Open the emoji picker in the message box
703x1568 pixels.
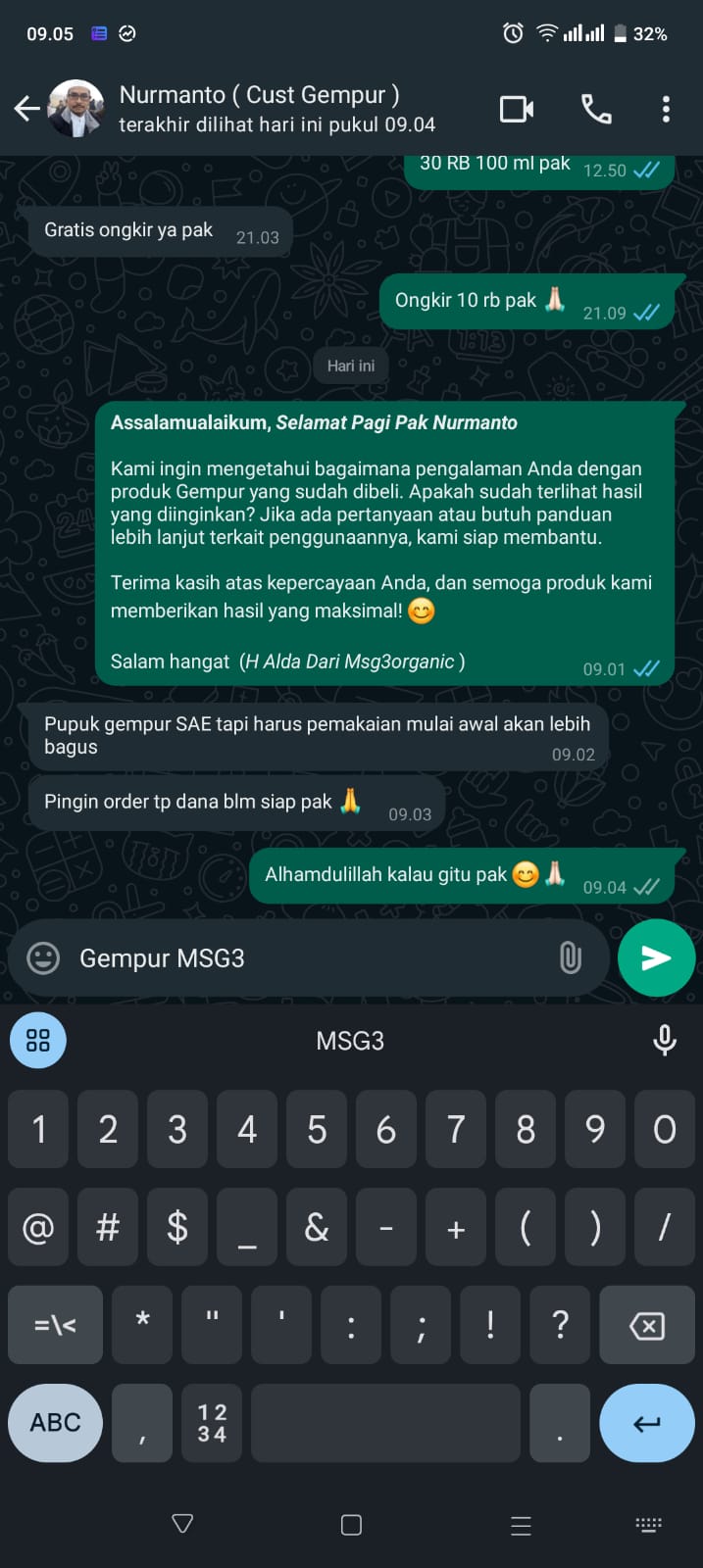point(43,957)
